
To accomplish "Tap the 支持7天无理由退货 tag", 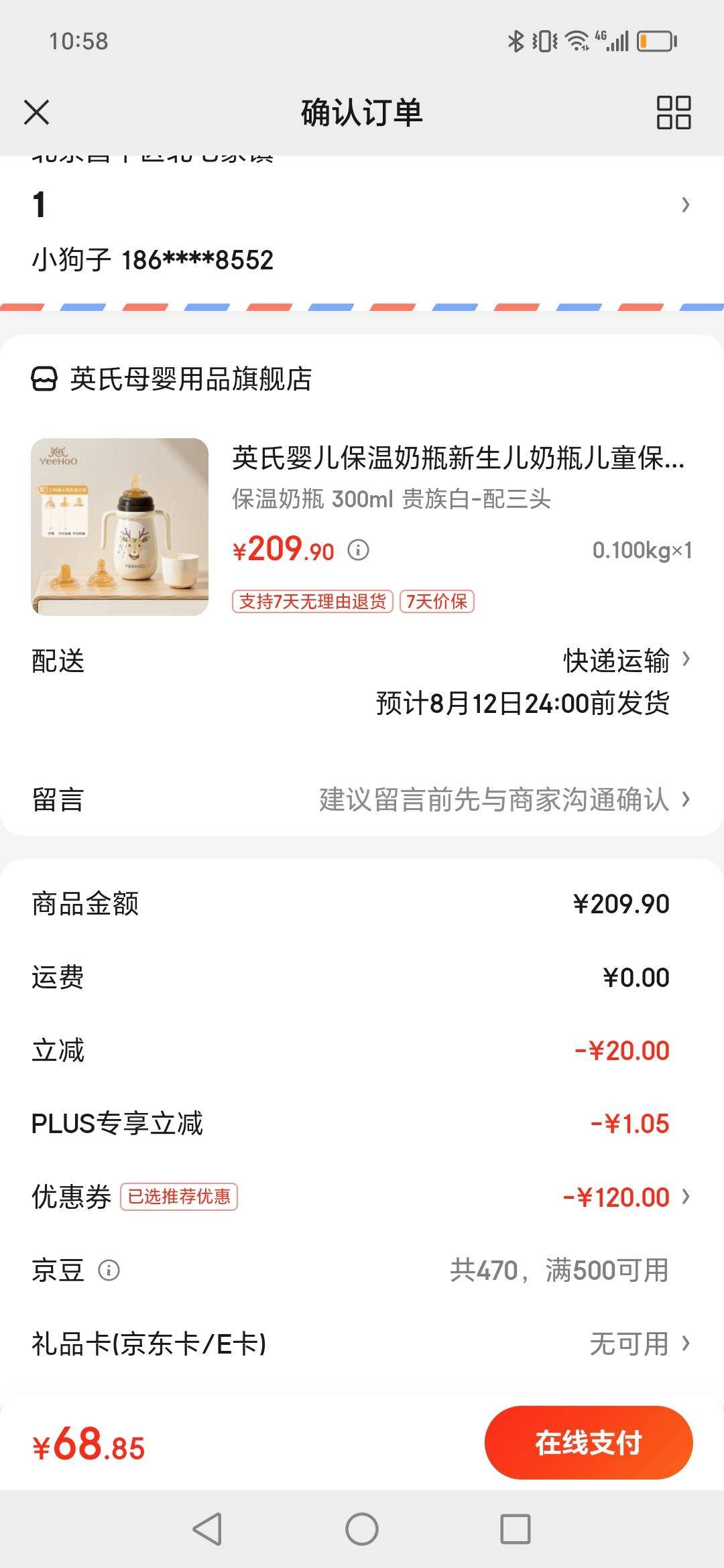I will pos(311,602).
